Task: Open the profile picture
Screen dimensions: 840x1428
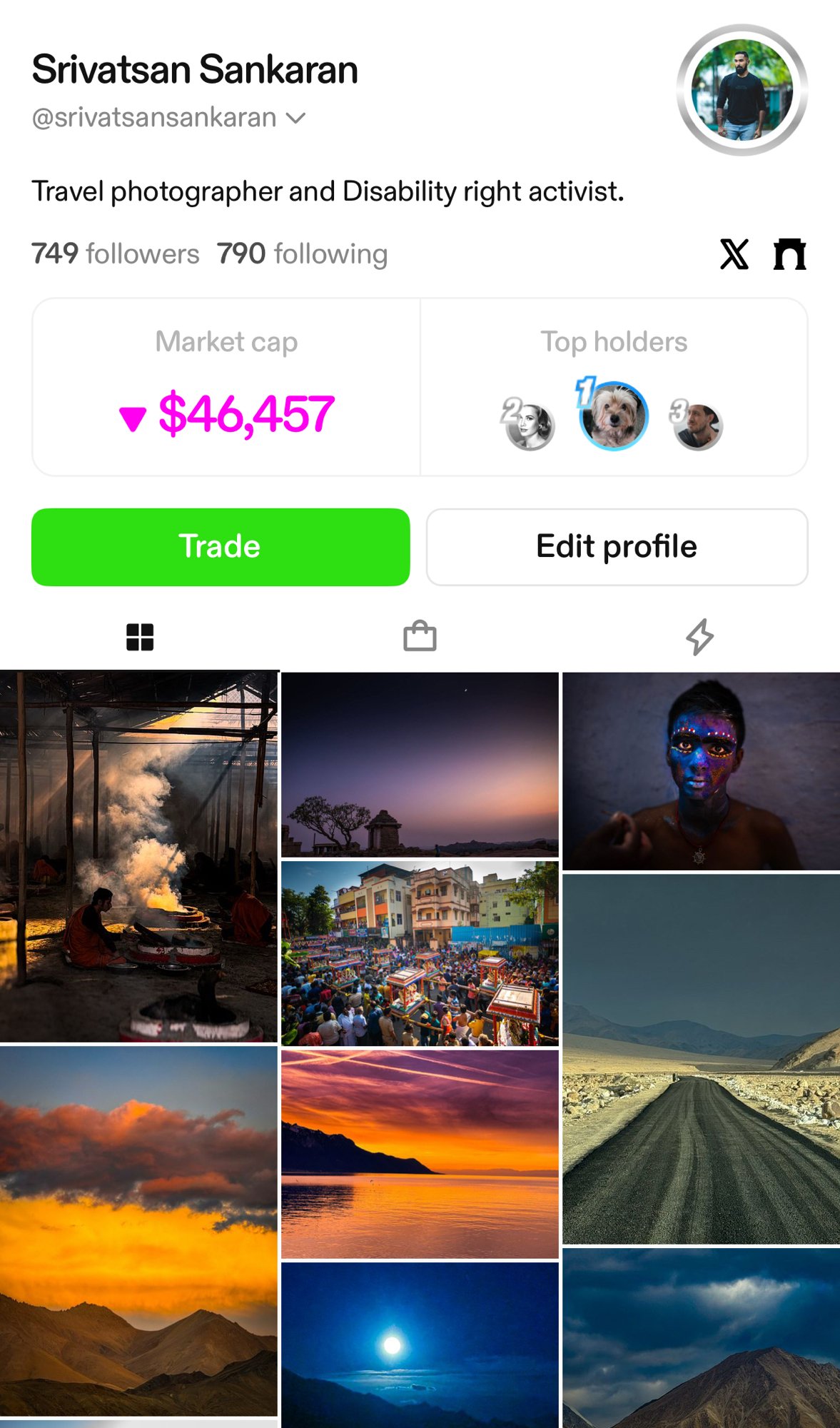Action: pyautogui.click(x=742, y=90)
